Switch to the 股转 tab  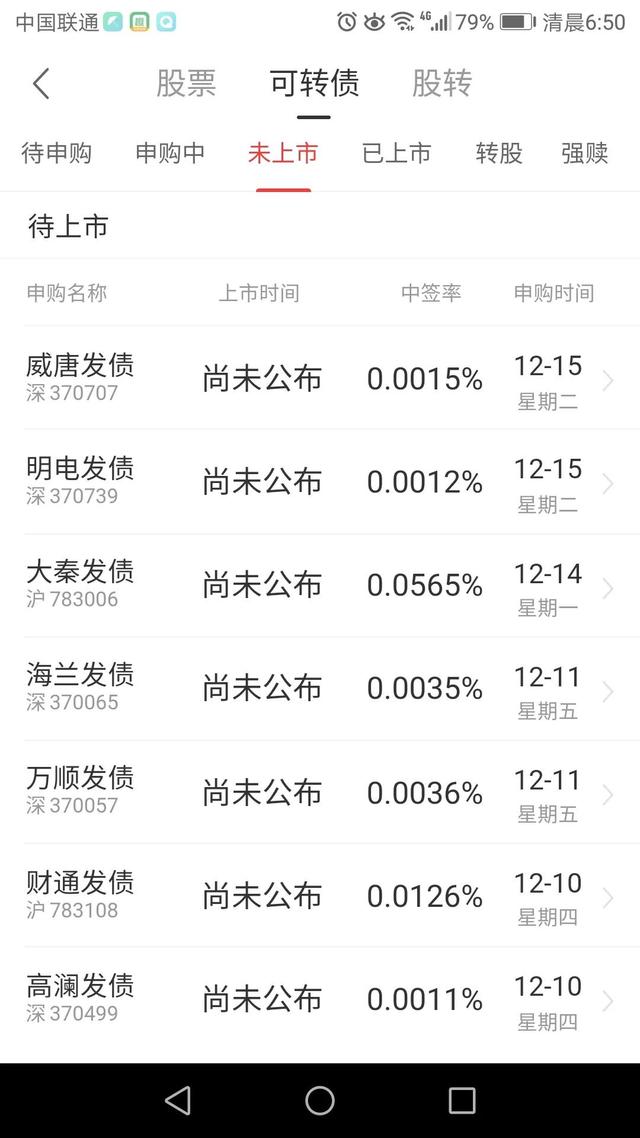pyautogui.click(x=443, y=83)
